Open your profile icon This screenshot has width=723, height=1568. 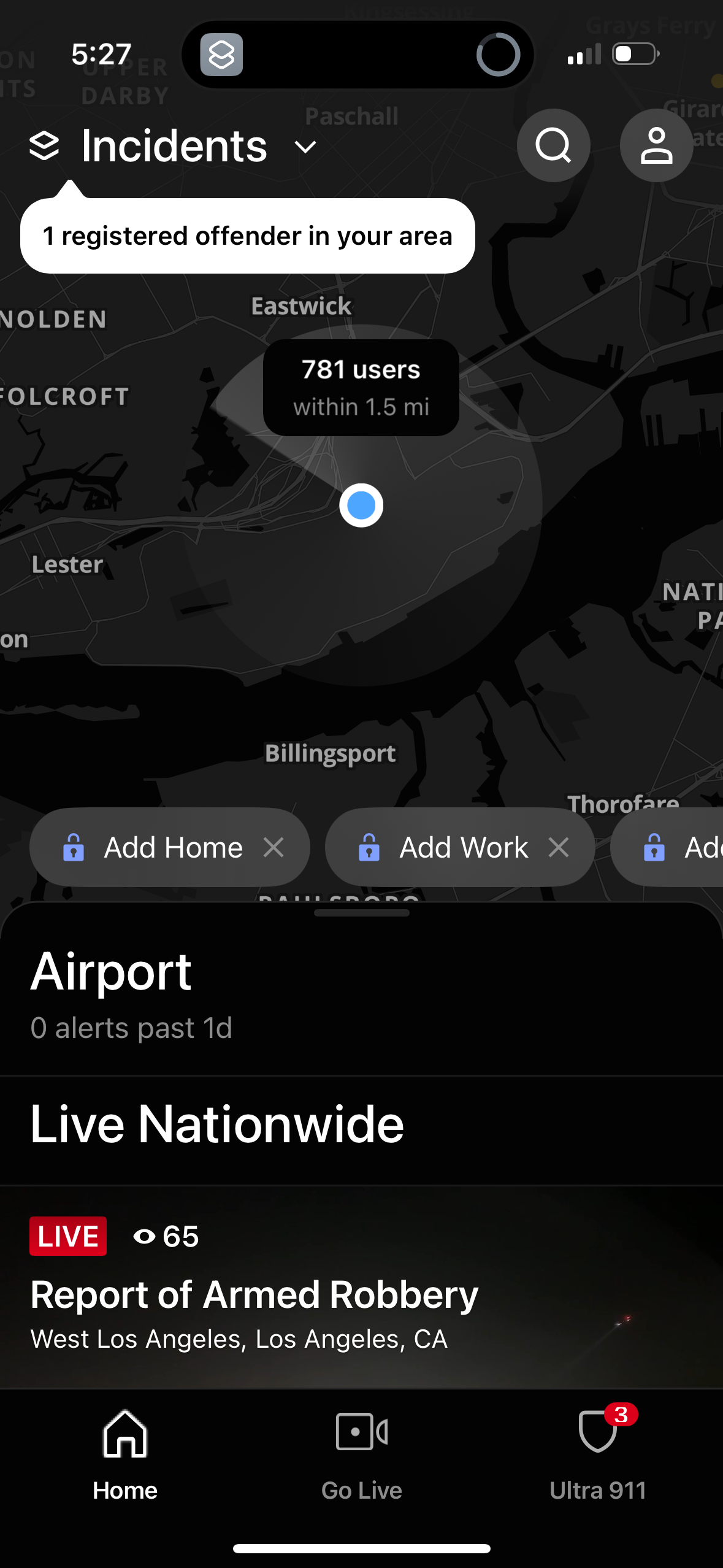pyautogui.click(x=656, y=145)
